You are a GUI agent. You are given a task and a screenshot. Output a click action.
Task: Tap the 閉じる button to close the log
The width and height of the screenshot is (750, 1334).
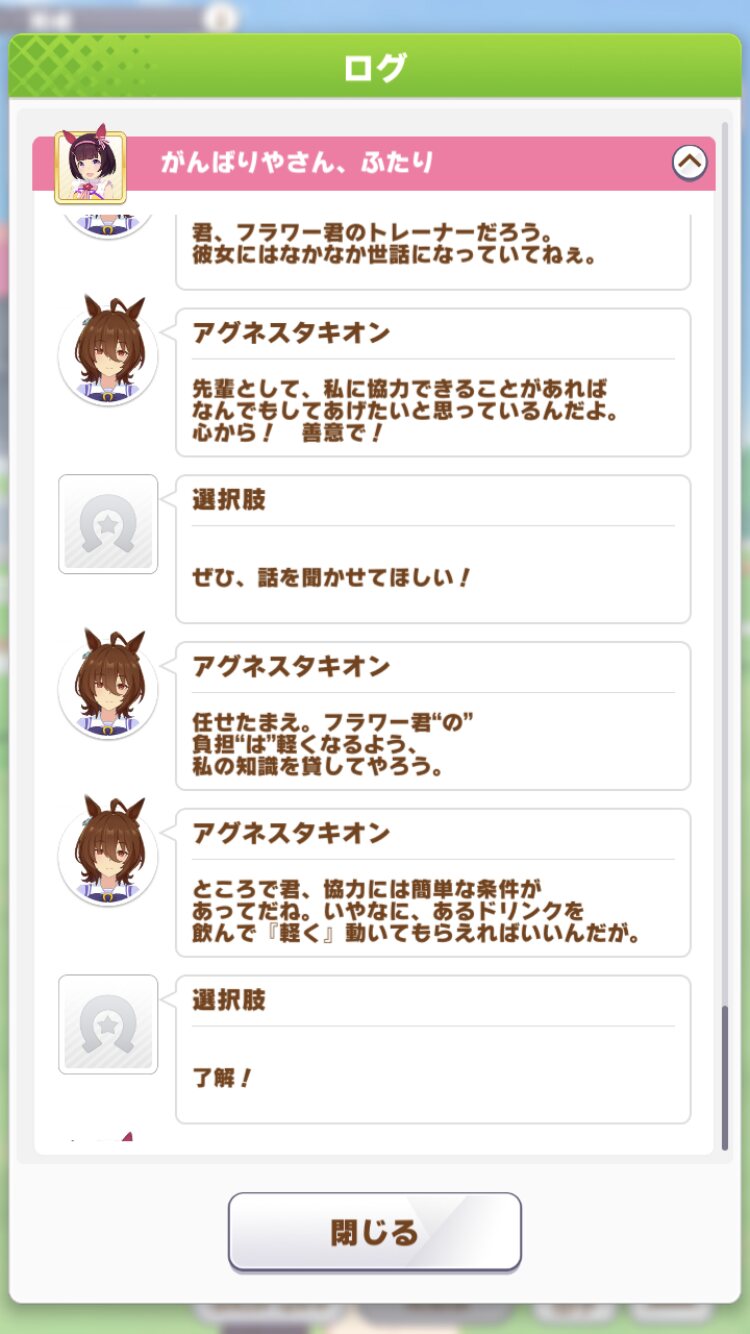click(375, 1232)
